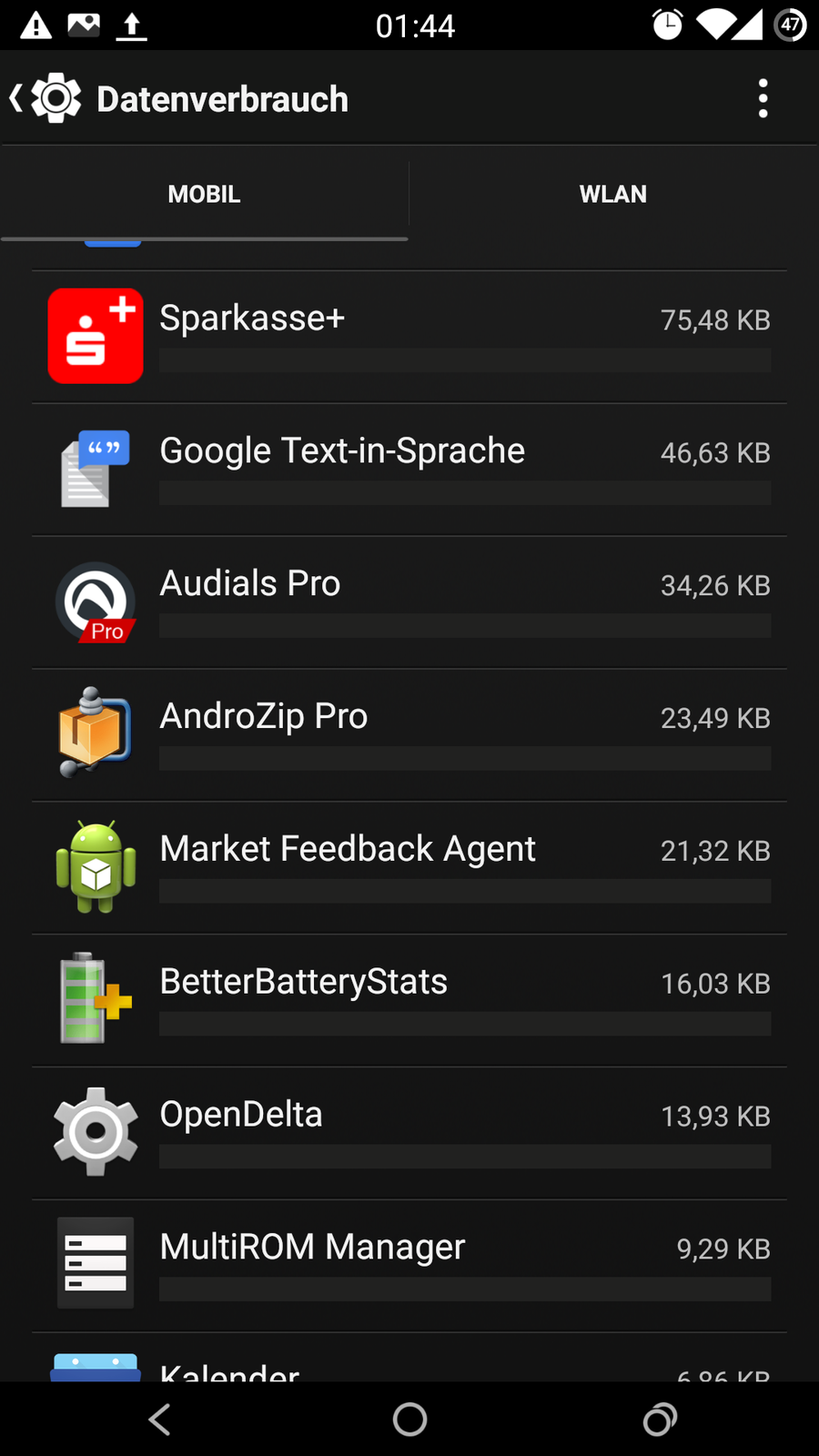Tap the system home button
The image size is (819, 1456).
409,1419
